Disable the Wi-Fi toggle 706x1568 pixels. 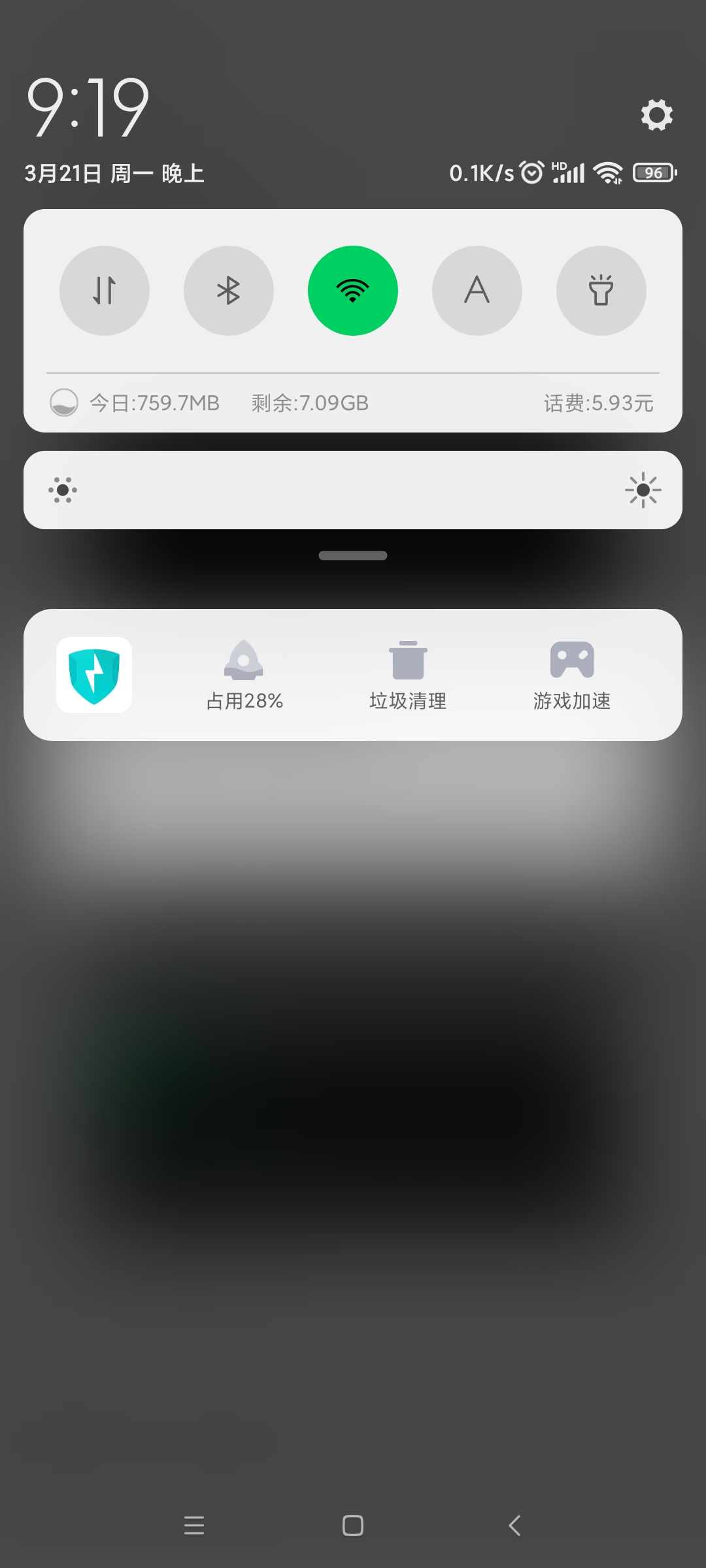point(353,291)
